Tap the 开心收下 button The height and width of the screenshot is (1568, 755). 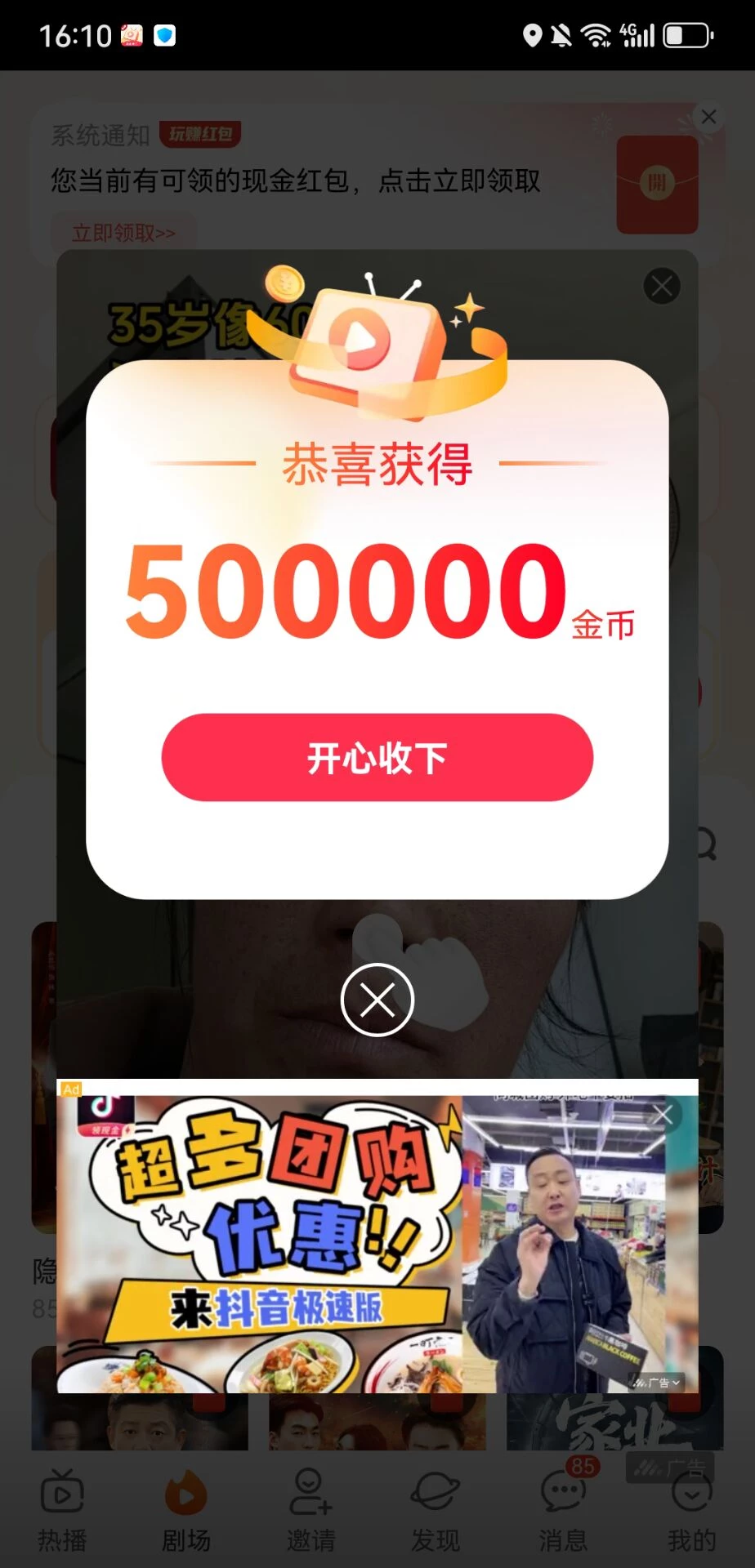[377, 757]
